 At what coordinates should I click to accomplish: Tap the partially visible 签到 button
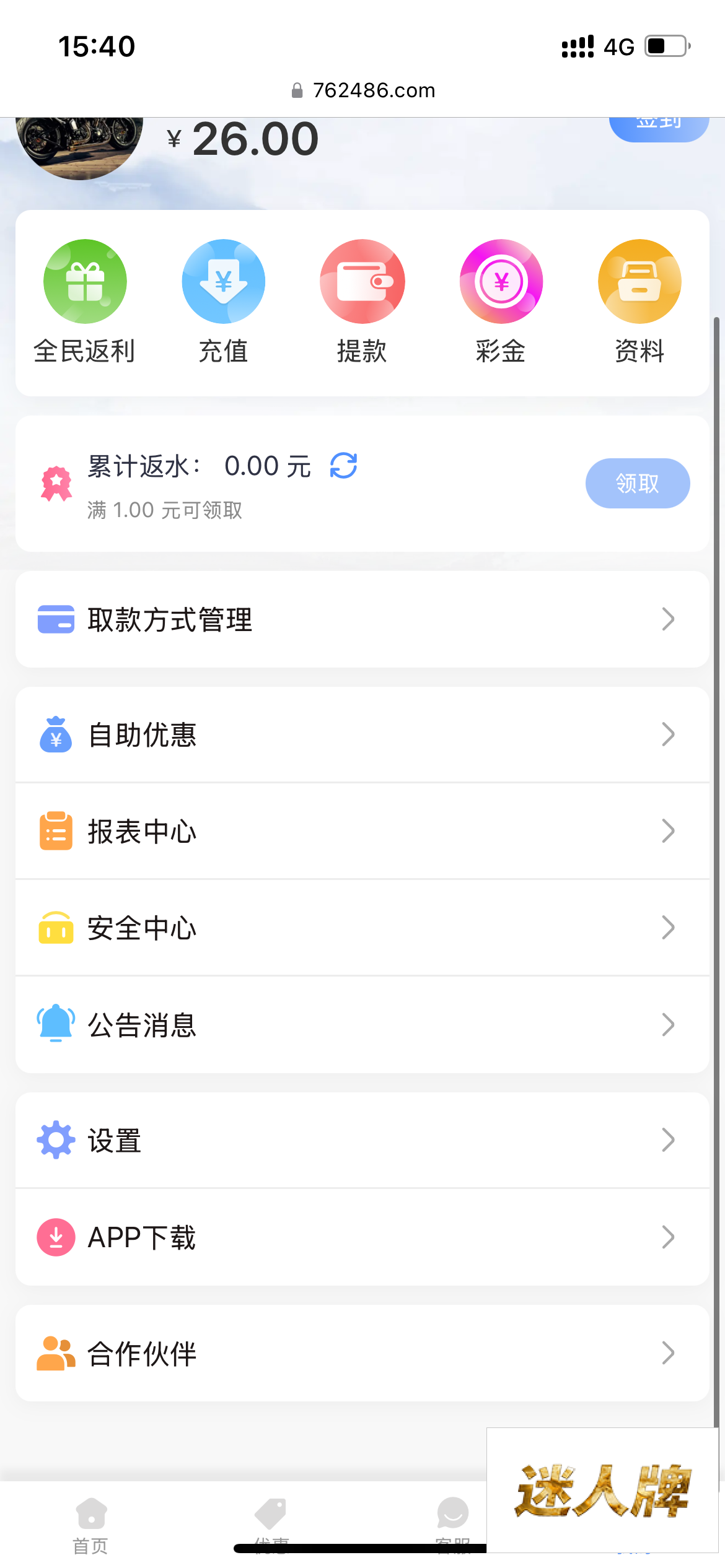pos(659,129)
